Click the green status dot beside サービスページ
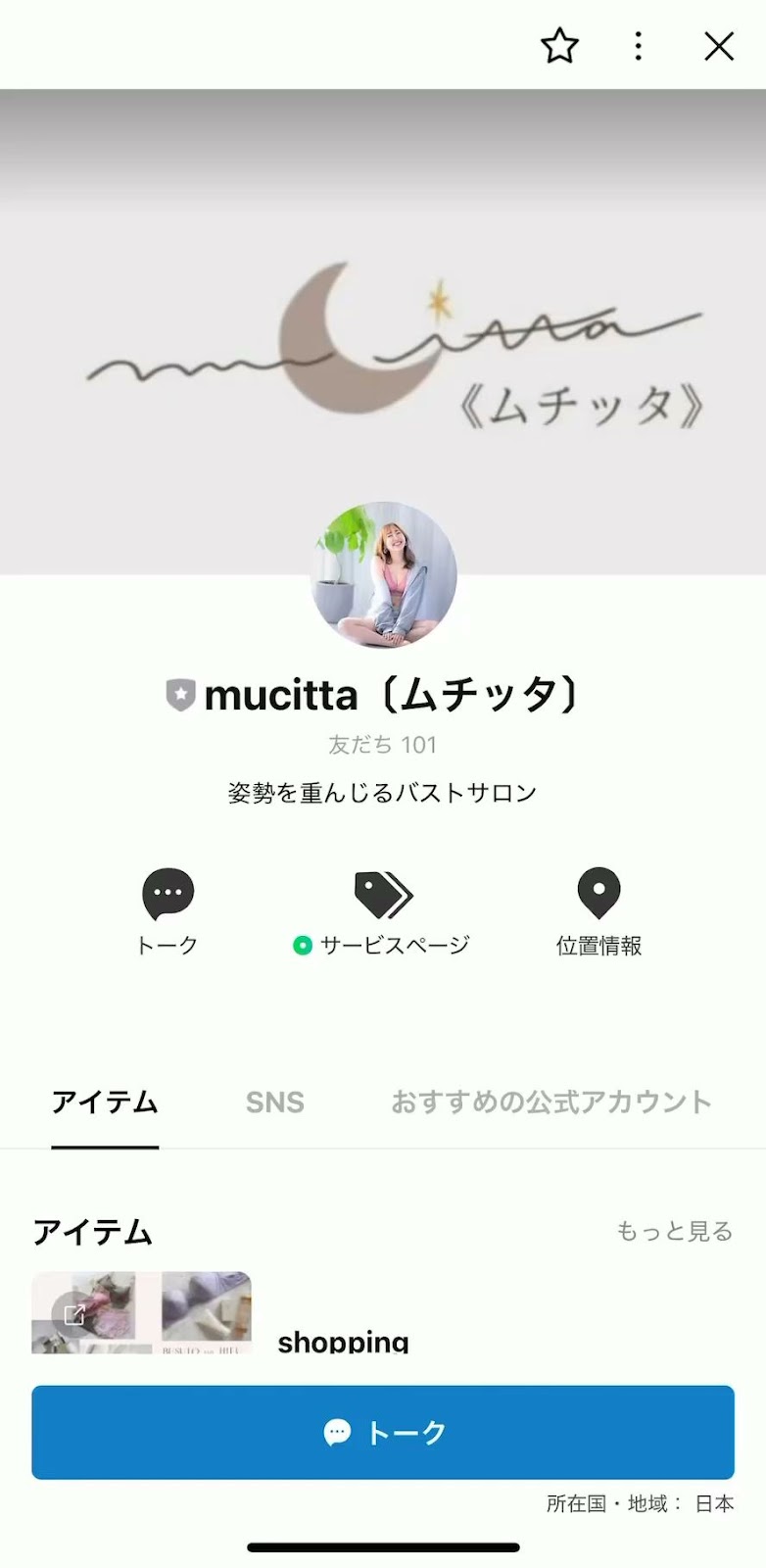The width and height of the screenshot is (766, 1568). coord(303,945)
